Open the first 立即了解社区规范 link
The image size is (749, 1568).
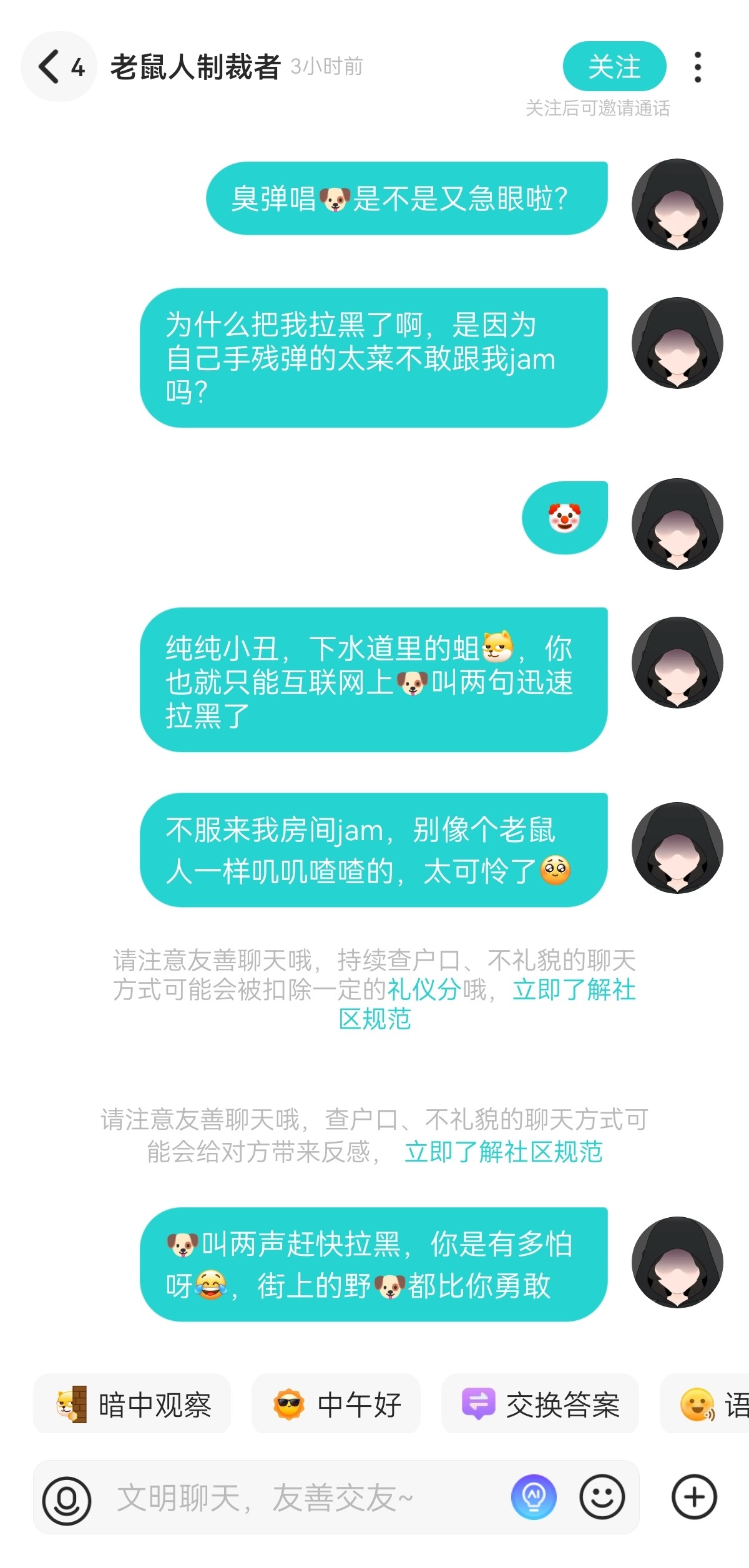coord(487,1004)
